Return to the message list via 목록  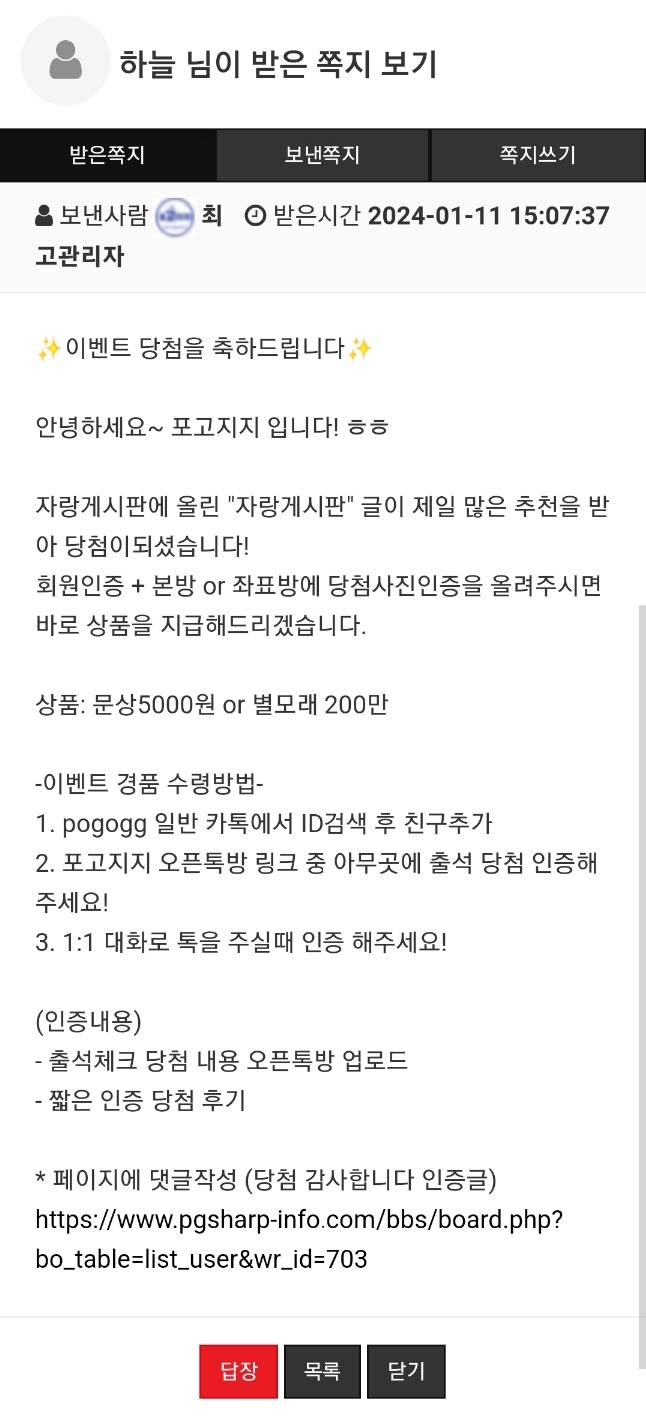[322, 1370]
